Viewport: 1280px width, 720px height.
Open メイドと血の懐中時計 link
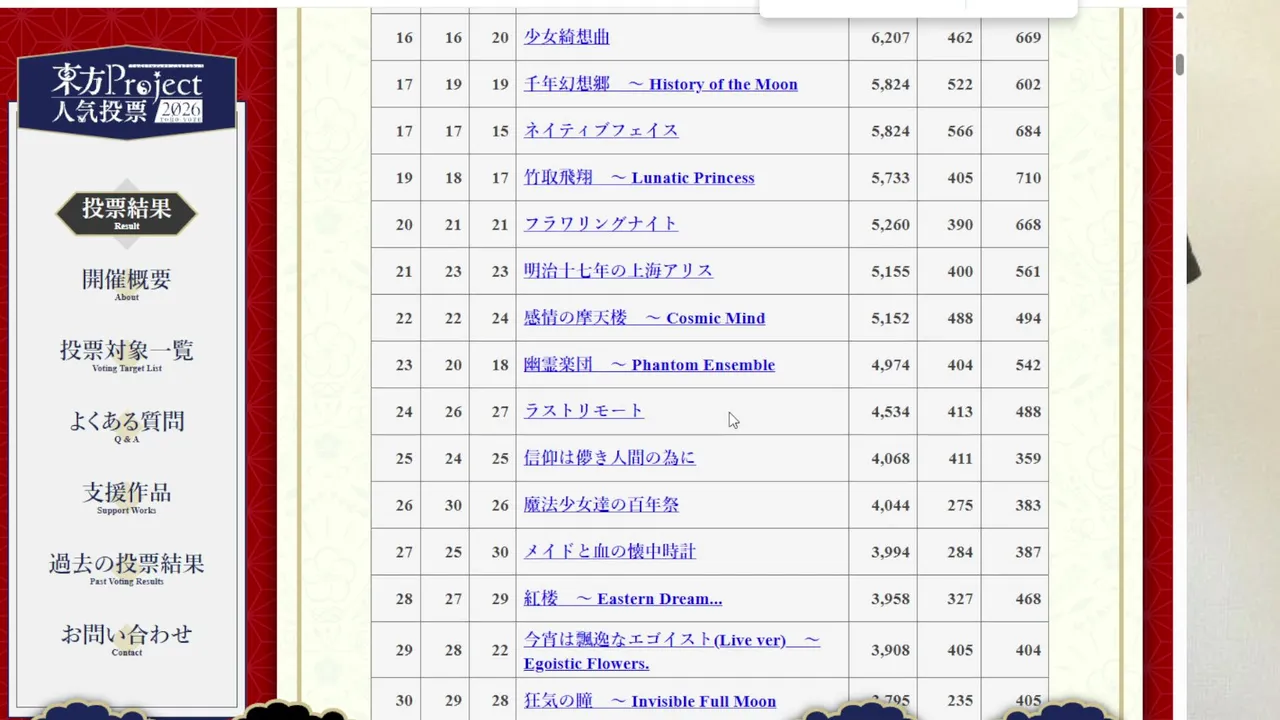(x=609, y=552)
